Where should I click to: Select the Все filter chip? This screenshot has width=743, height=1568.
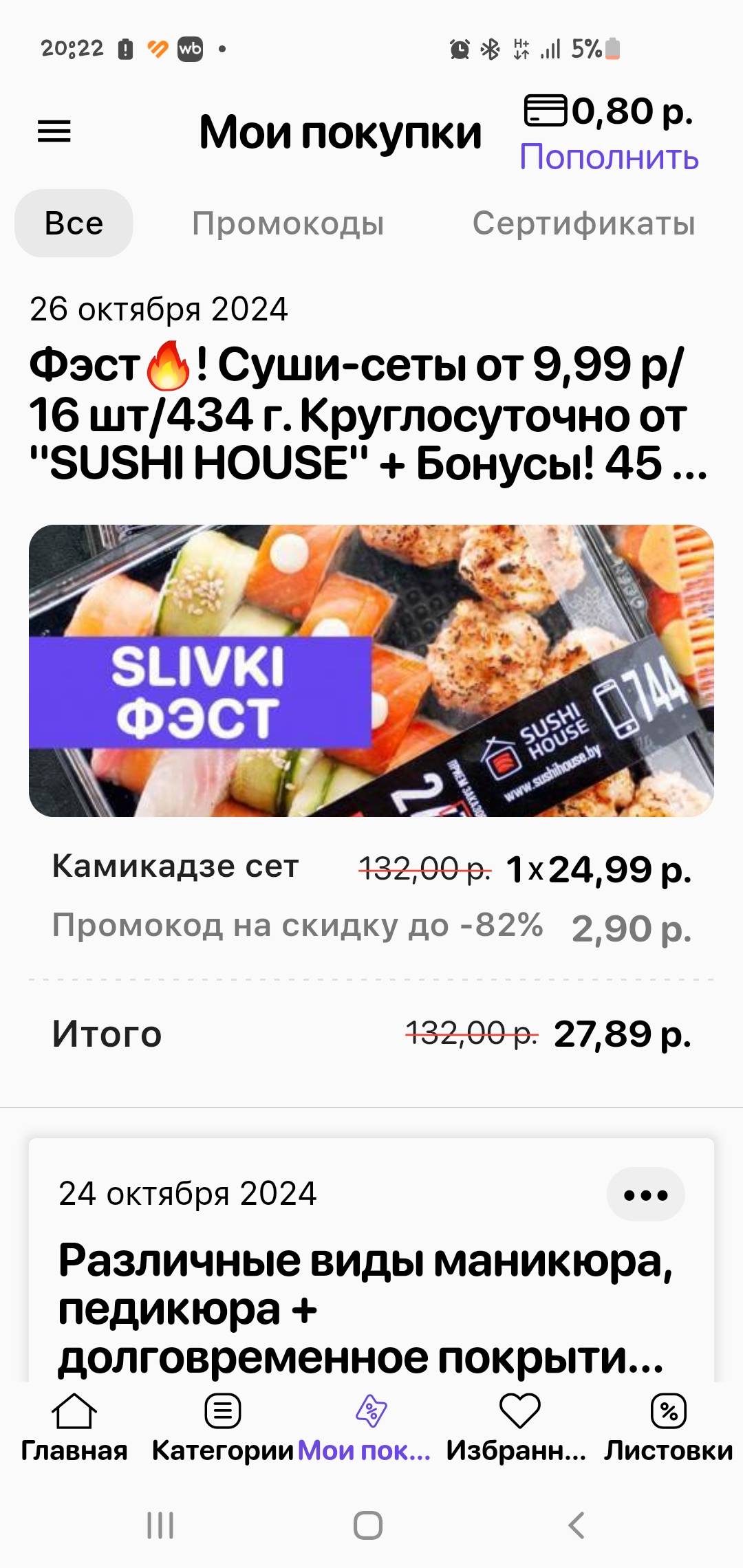point(74,224)
